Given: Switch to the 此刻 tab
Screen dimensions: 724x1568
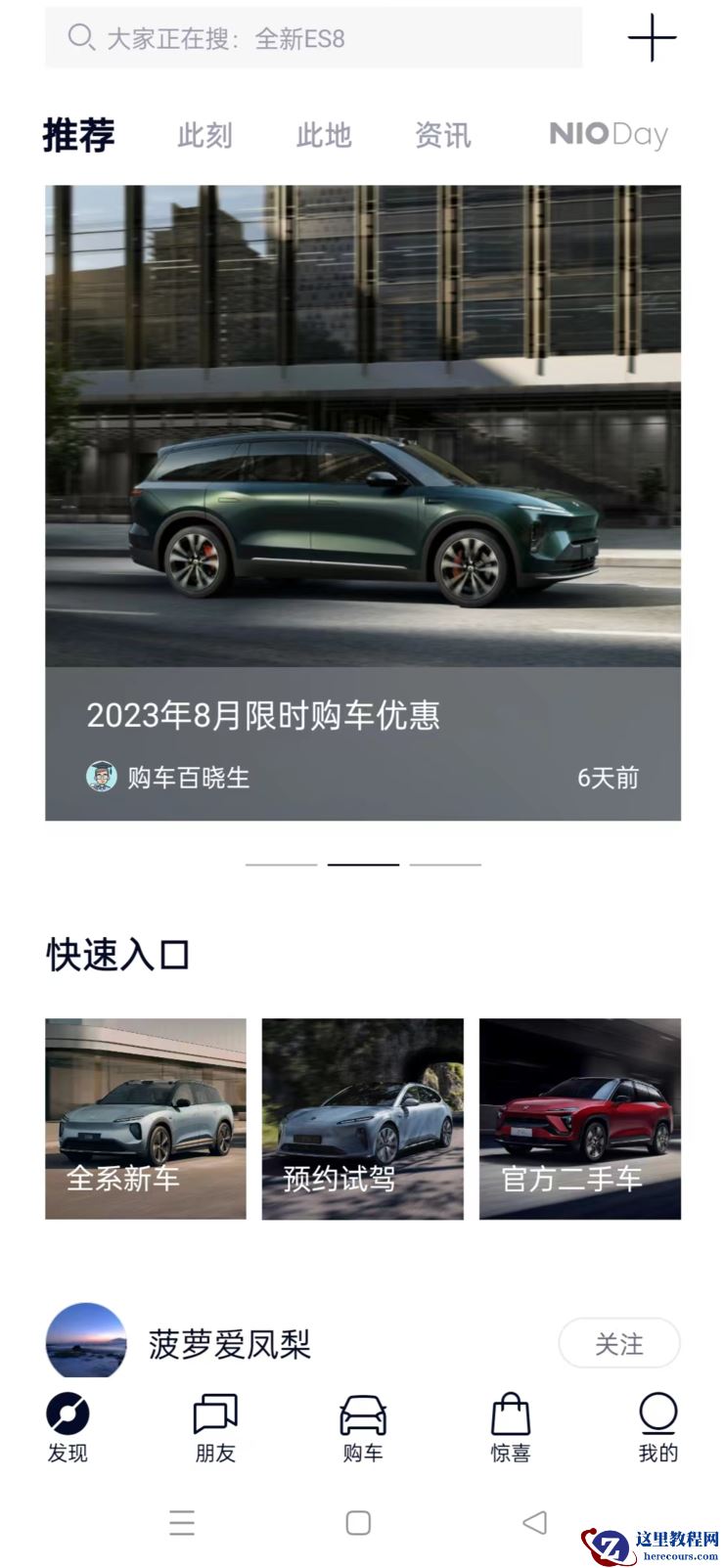Looking at the screenshot, I should tap(204, 136).
